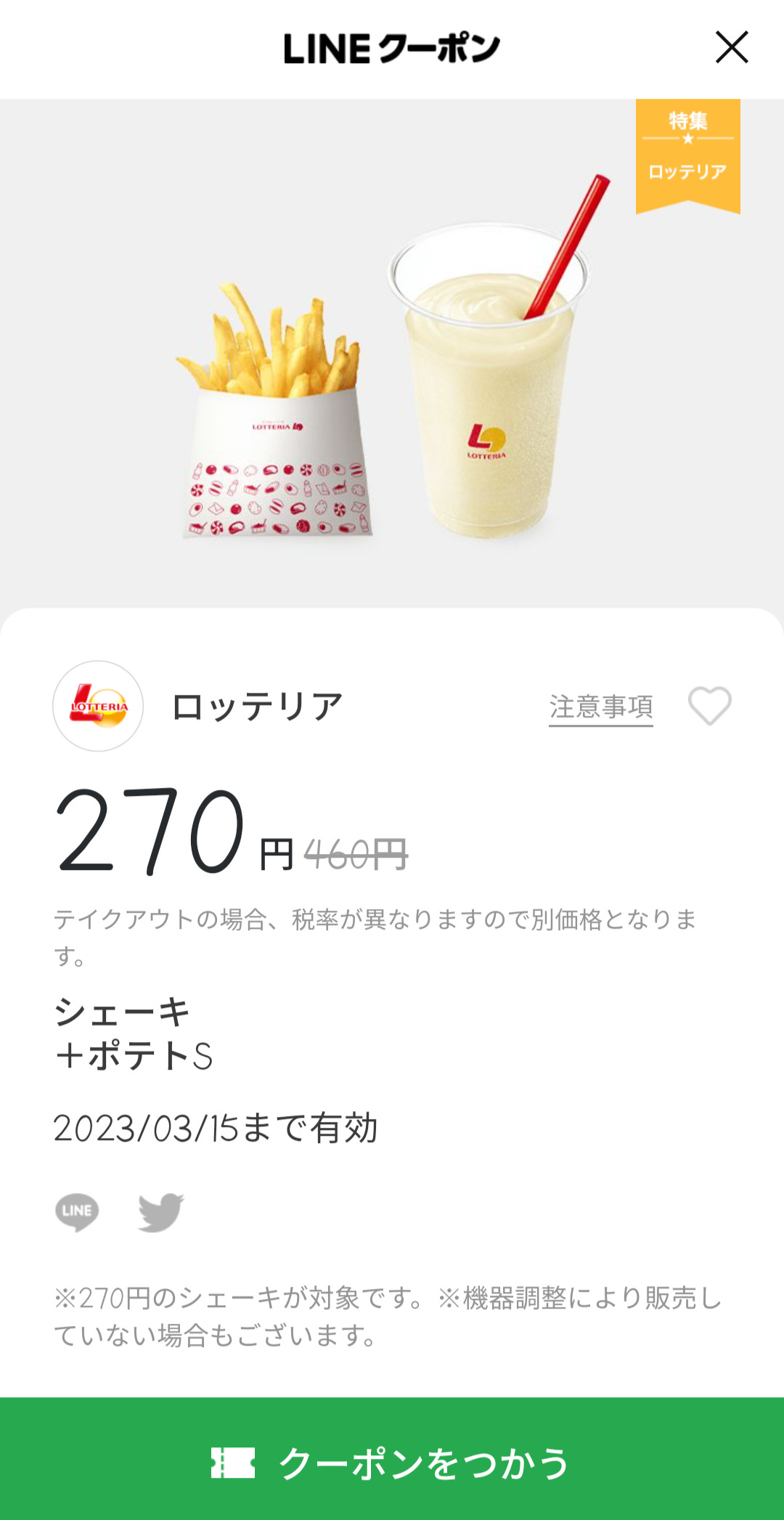Viewport: 784px width, 1520px height.
Task: Open the ロッテリア store logo
Action: pos(98,706)
